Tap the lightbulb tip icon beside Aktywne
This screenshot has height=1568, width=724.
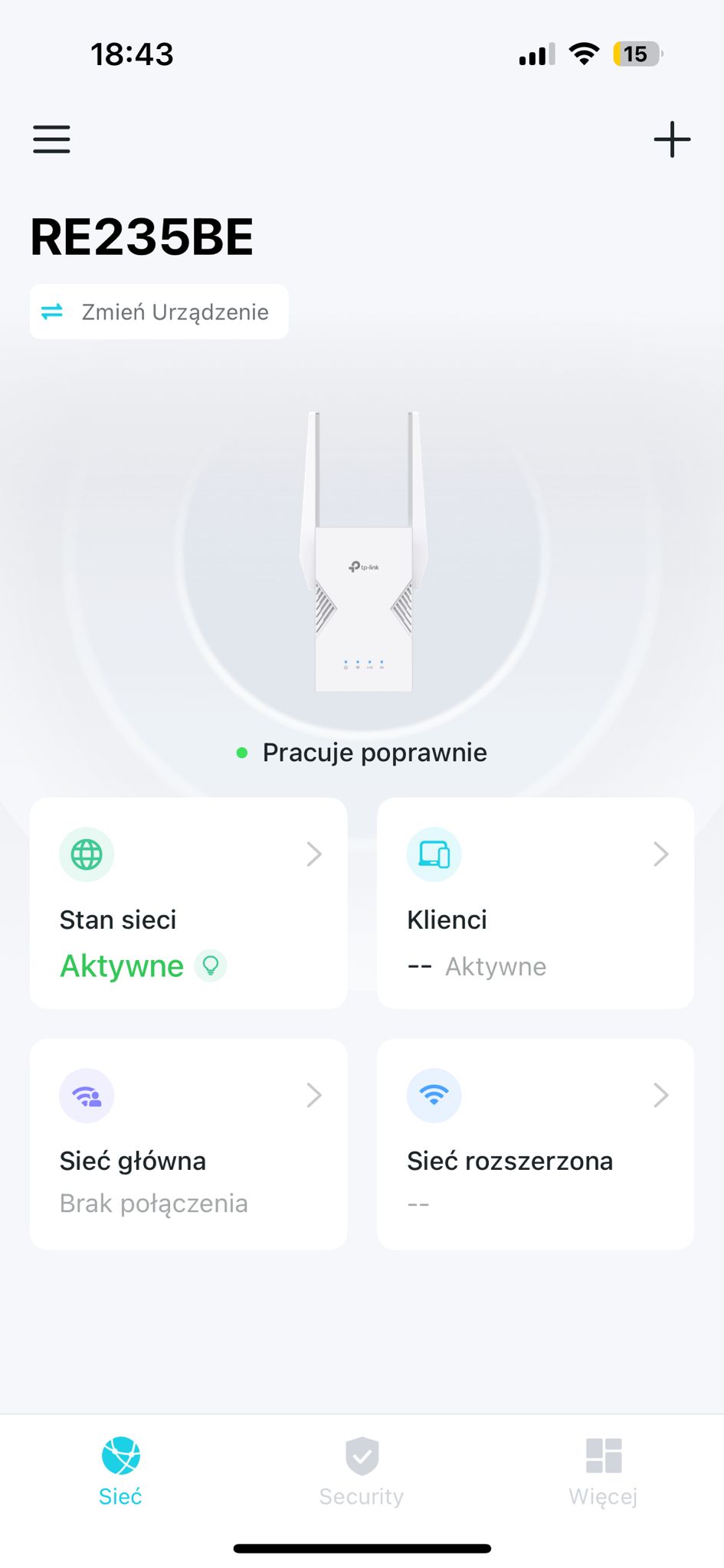(211, 965)
